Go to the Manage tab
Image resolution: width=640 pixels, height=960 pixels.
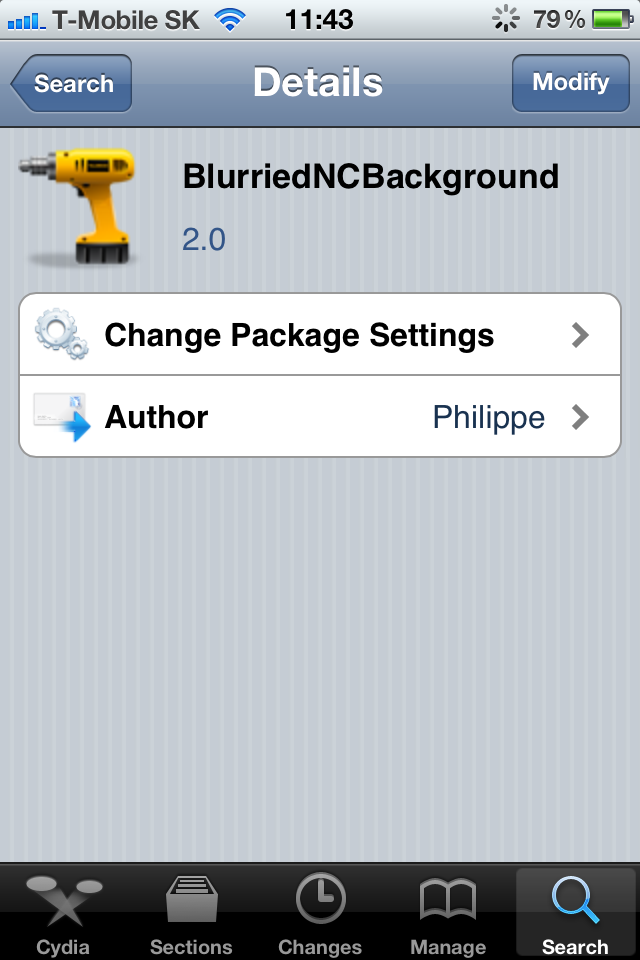click(x=447, y=913)
